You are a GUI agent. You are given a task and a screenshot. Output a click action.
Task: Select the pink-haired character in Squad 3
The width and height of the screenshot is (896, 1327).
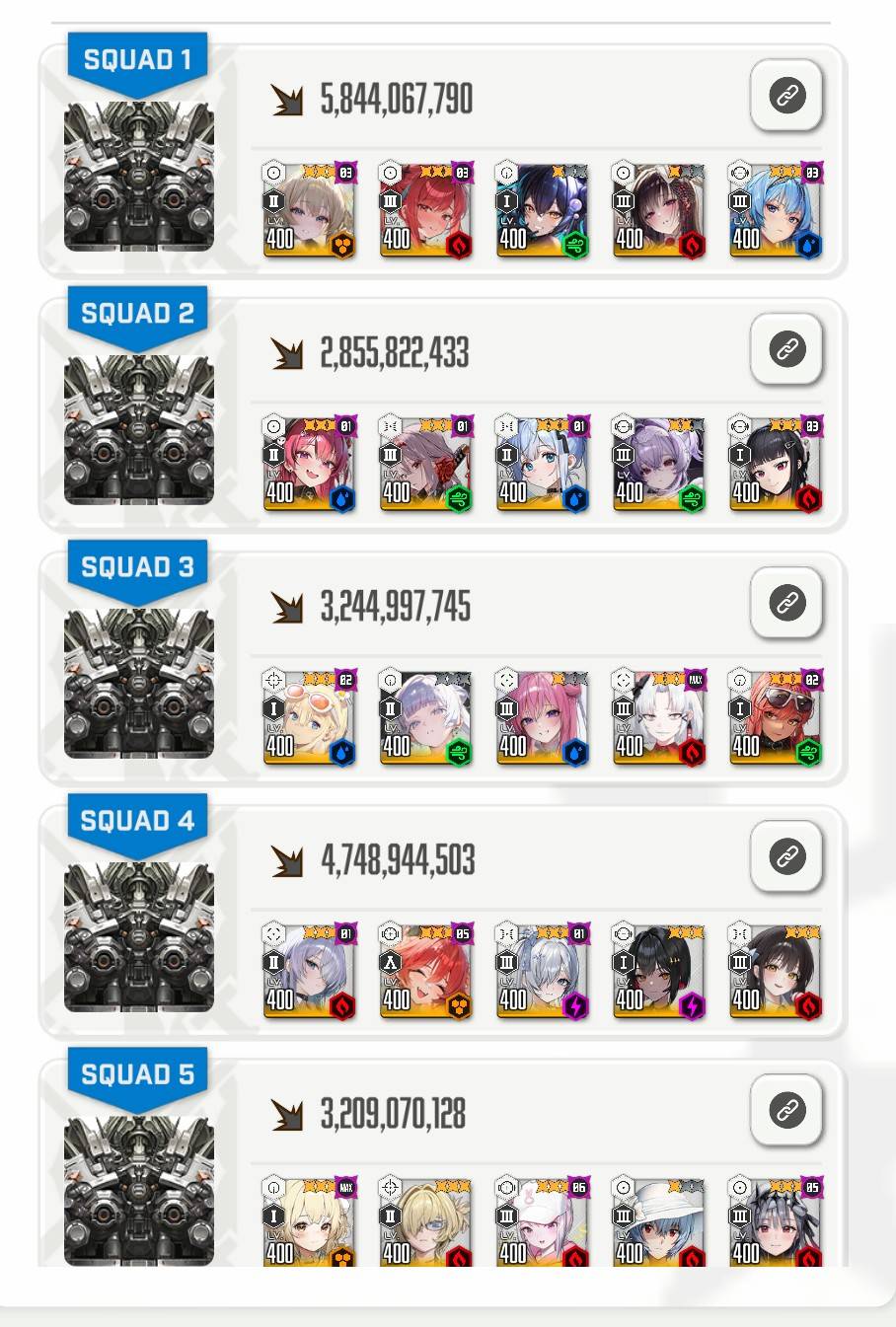(542, 718)
